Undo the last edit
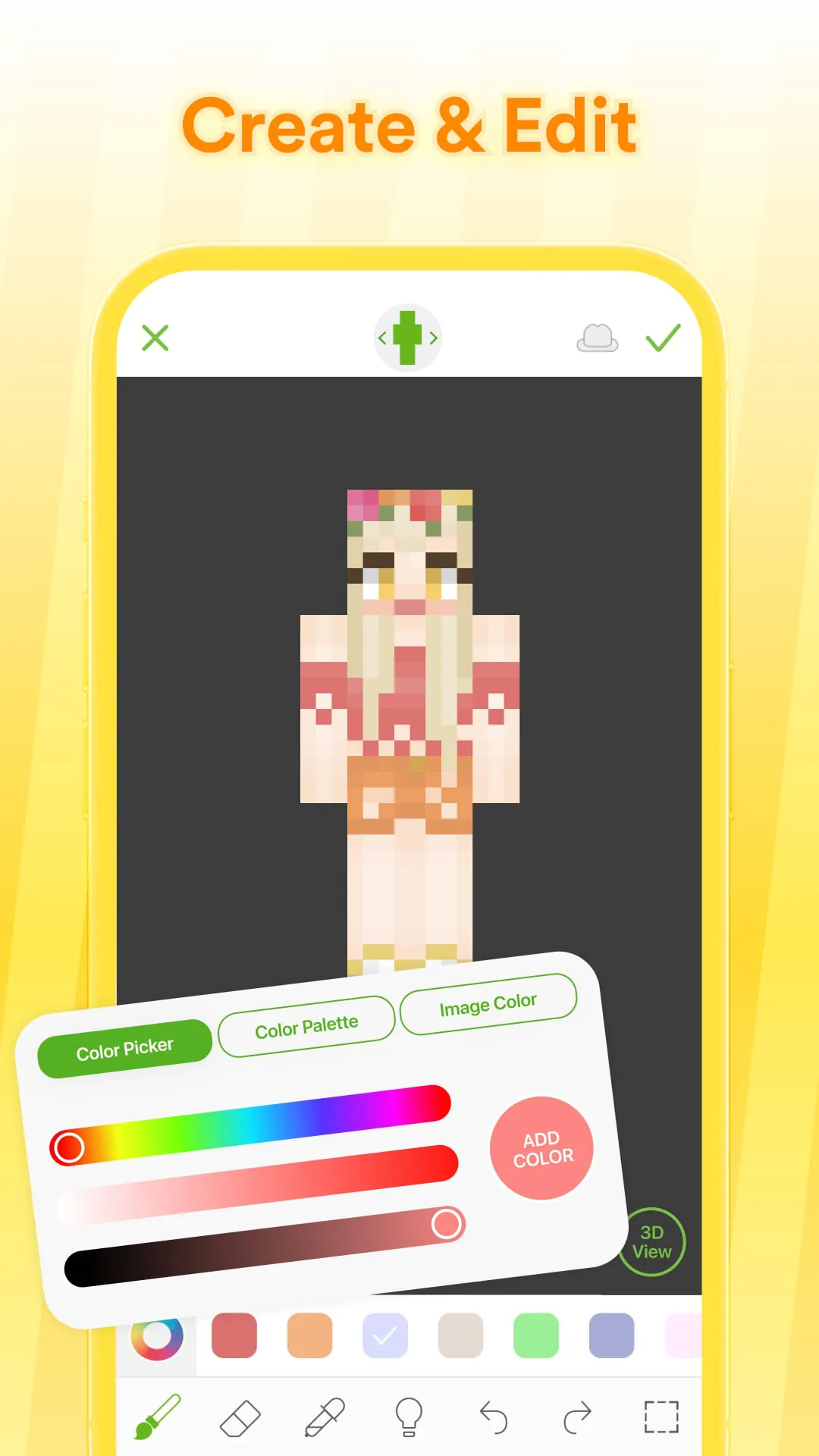 (x=493, y=1415)
